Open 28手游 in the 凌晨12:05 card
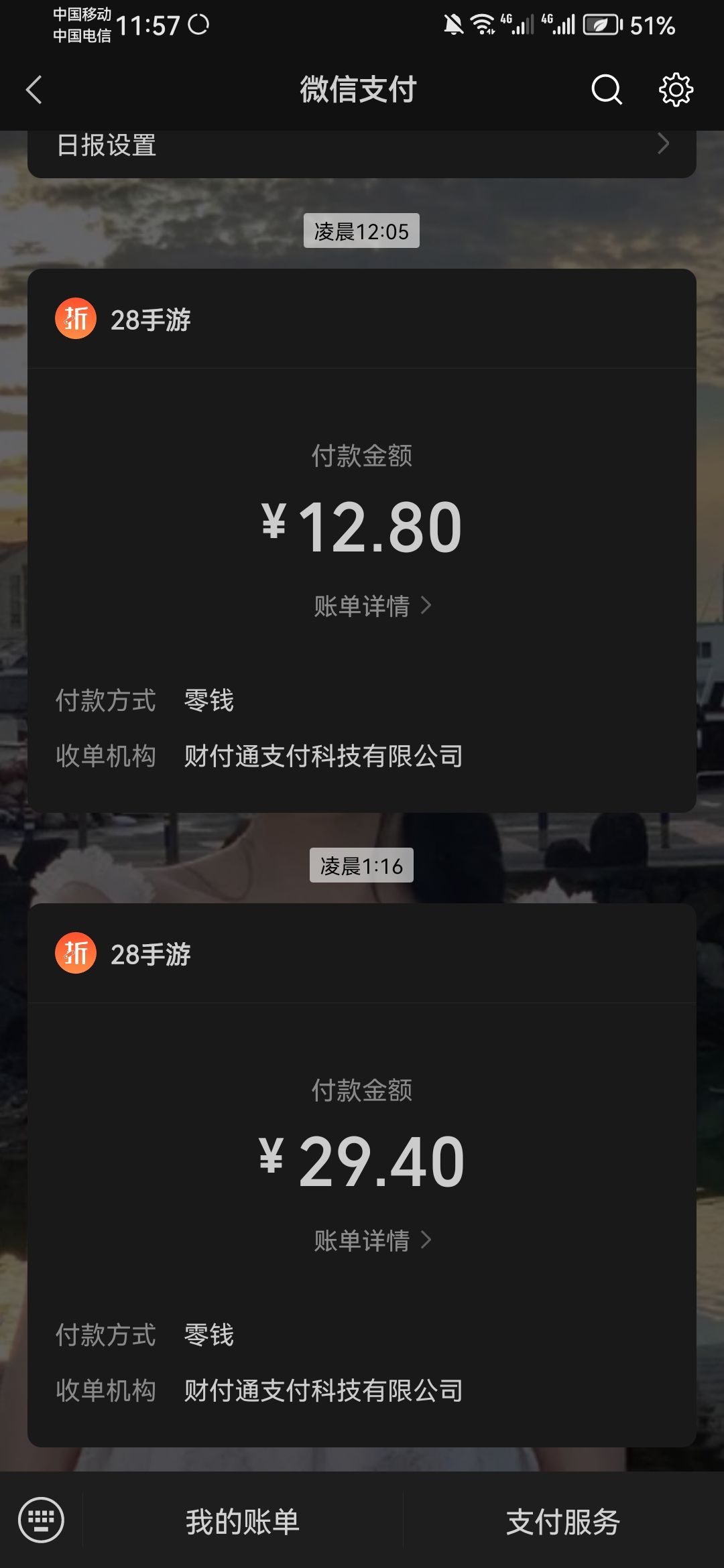 [150, 320]
